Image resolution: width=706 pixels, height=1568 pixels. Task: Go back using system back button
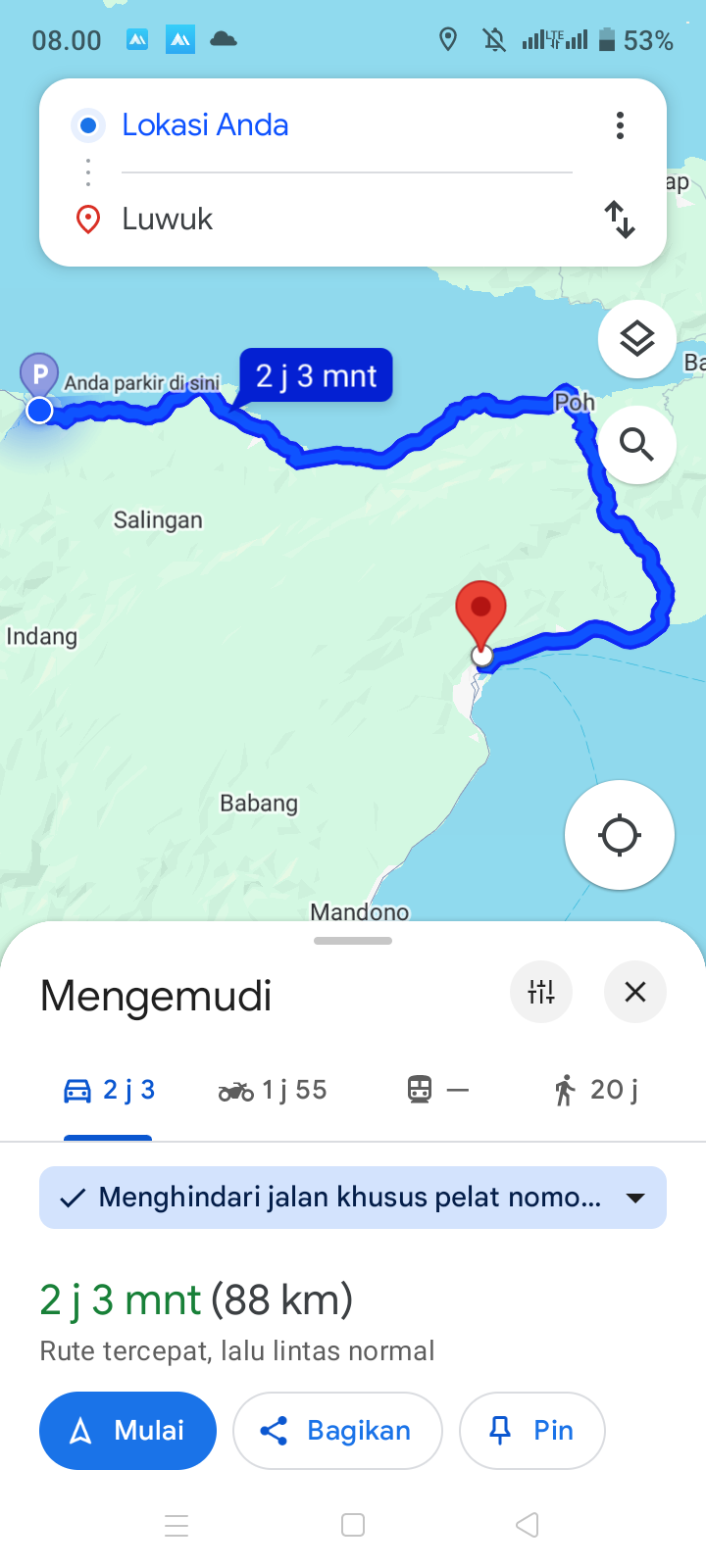tap(528, 1525)
